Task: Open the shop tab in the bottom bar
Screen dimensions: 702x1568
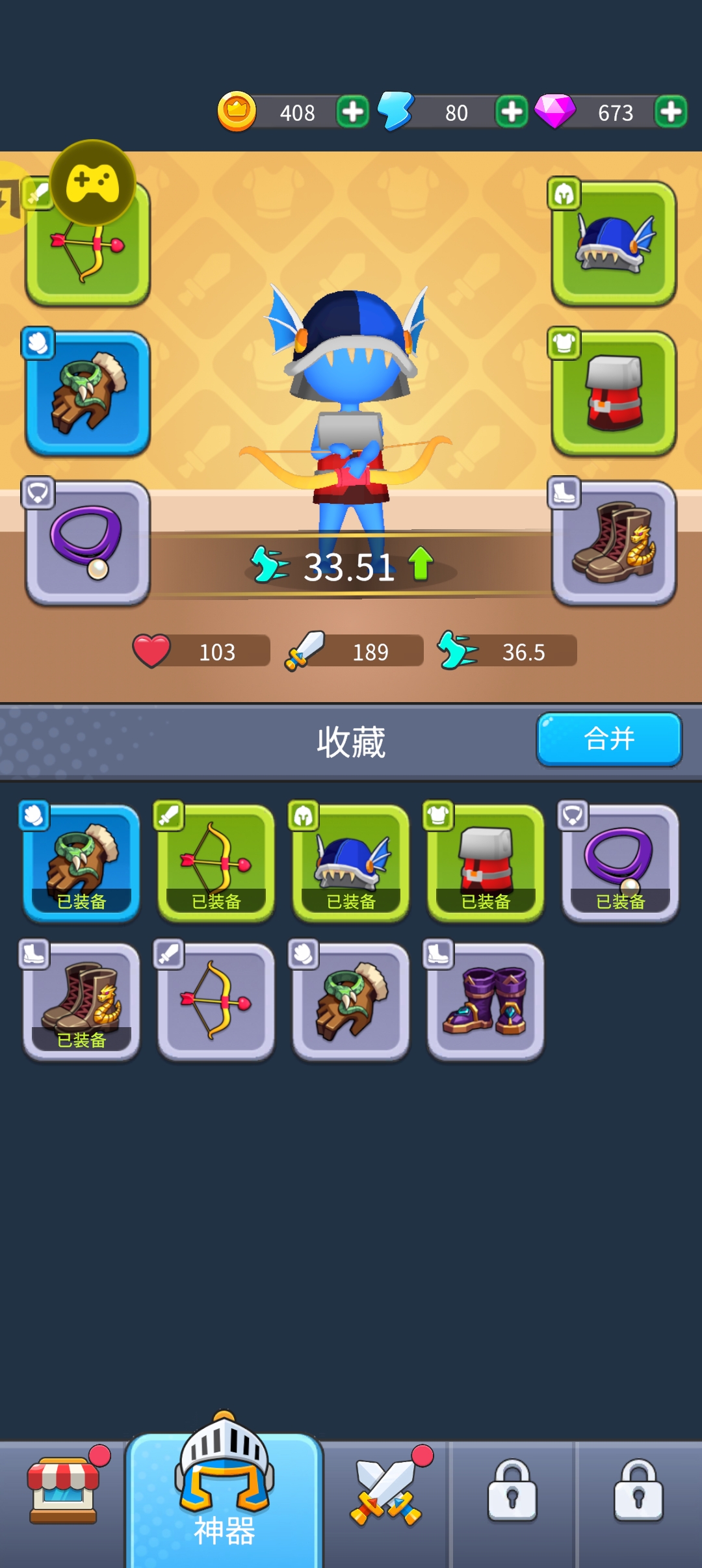Action: (63, 1493)
